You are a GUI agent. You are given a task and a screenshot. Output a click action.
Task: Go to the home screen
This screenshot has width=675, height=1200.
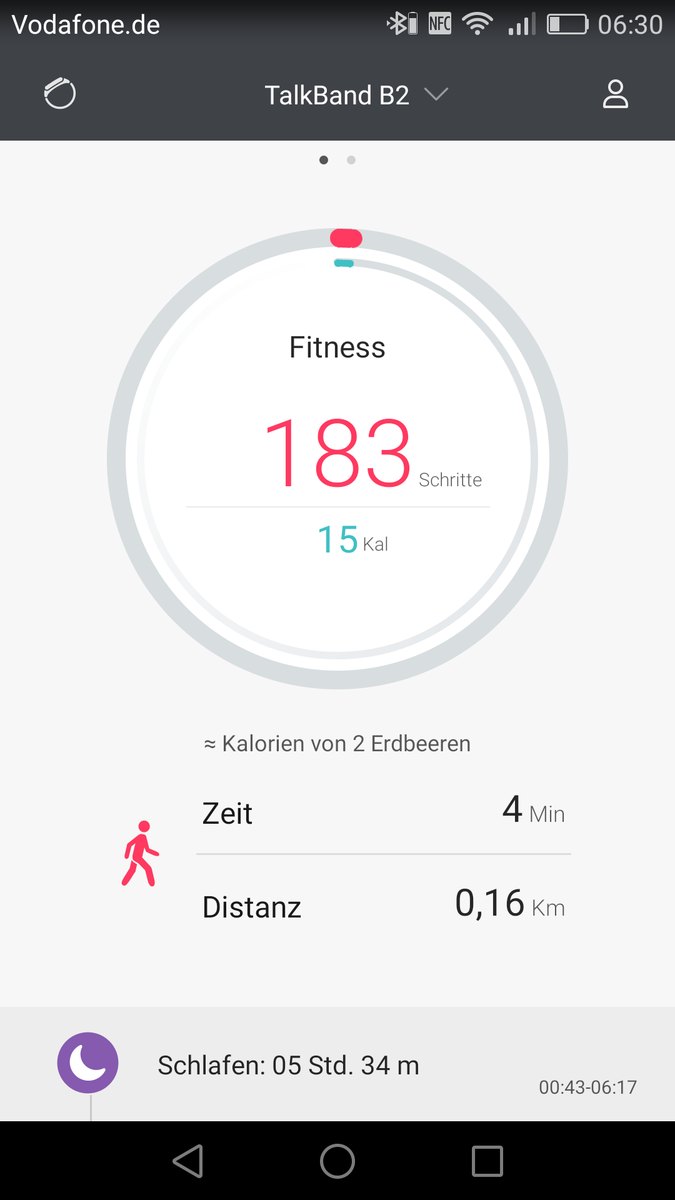click(x=337, y=1161)
